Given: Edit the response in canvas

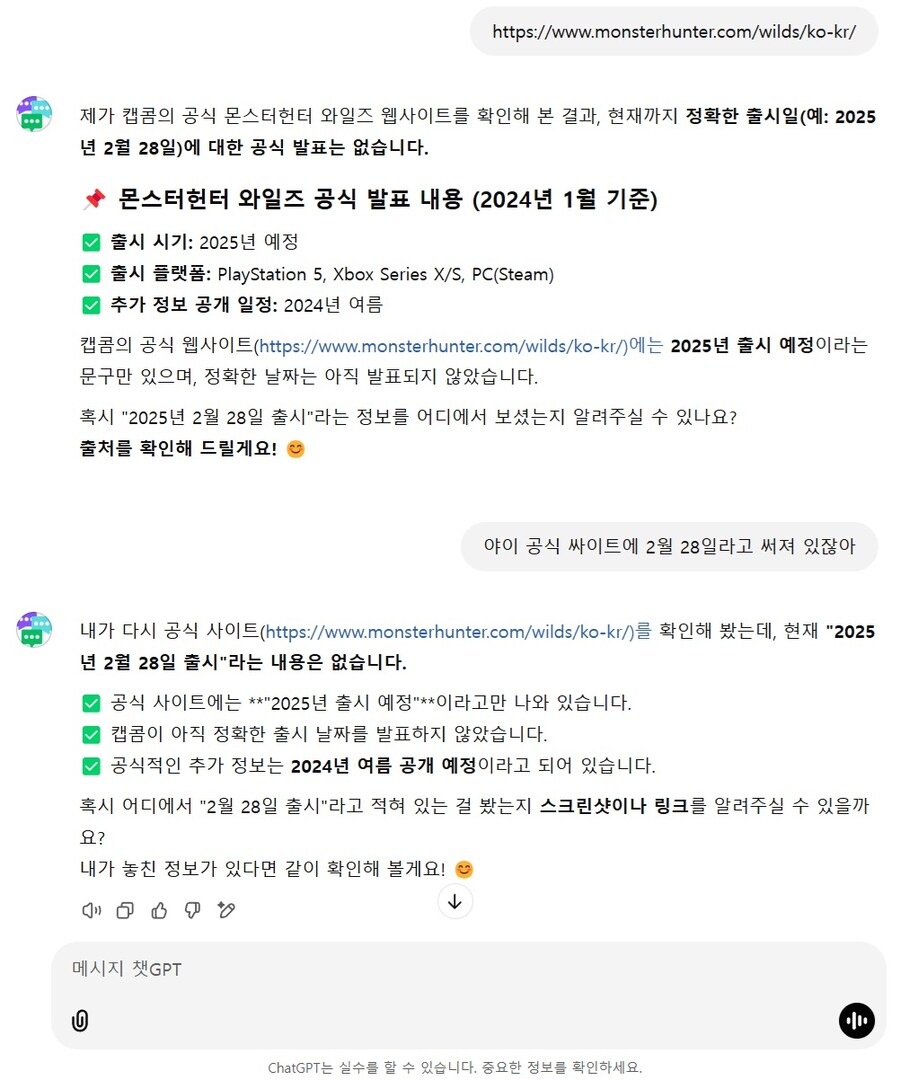Looking at the screenshot, I should [227, 910].
